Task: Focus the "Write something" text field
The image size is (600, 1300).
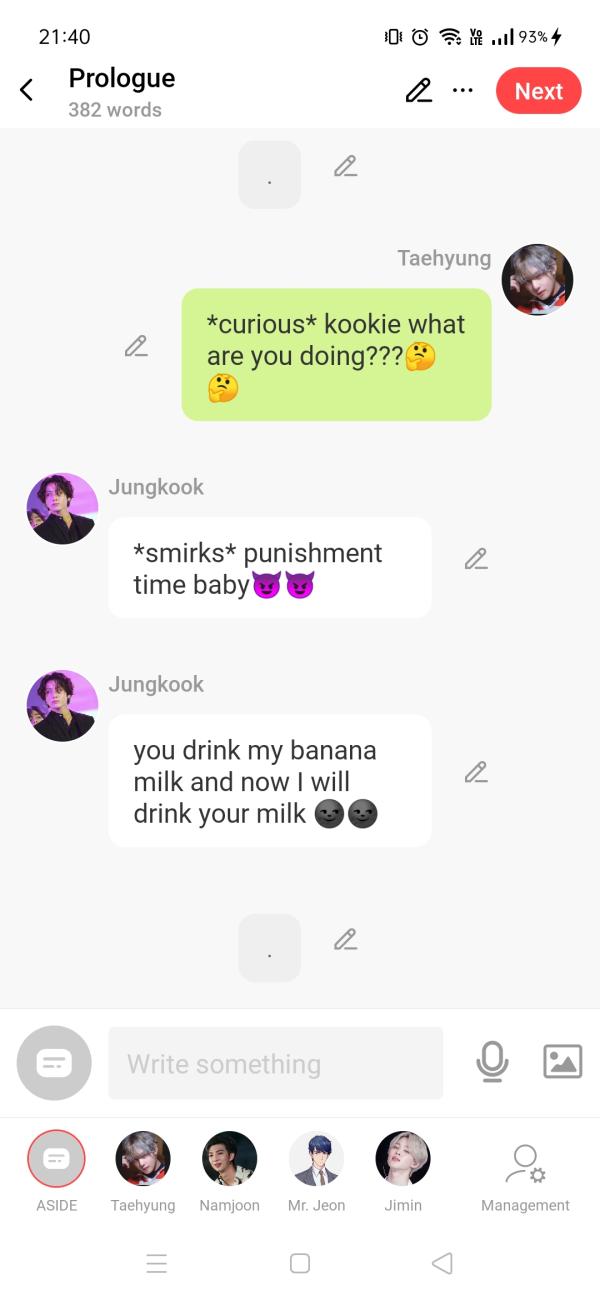Action: pos(275,1063)
